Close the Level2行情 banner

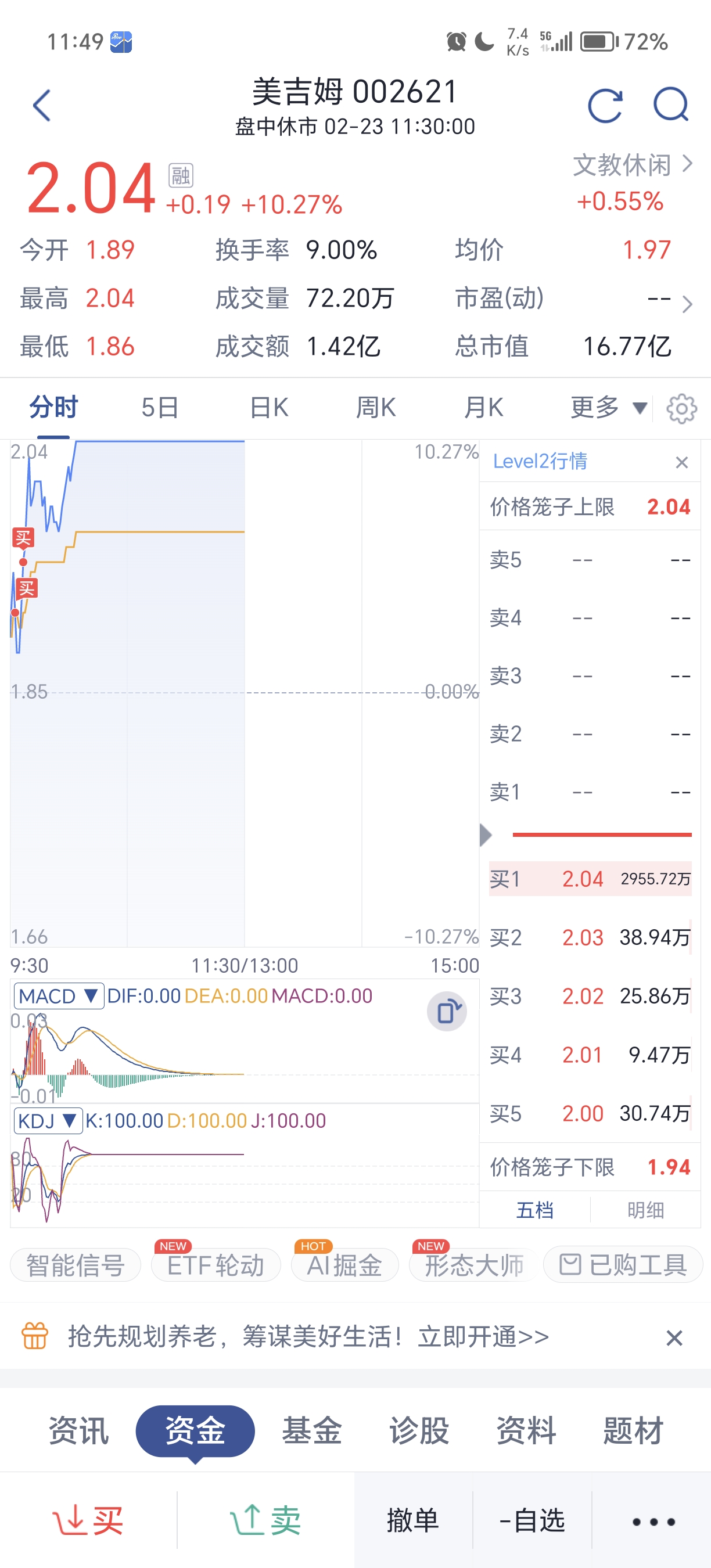682,462
